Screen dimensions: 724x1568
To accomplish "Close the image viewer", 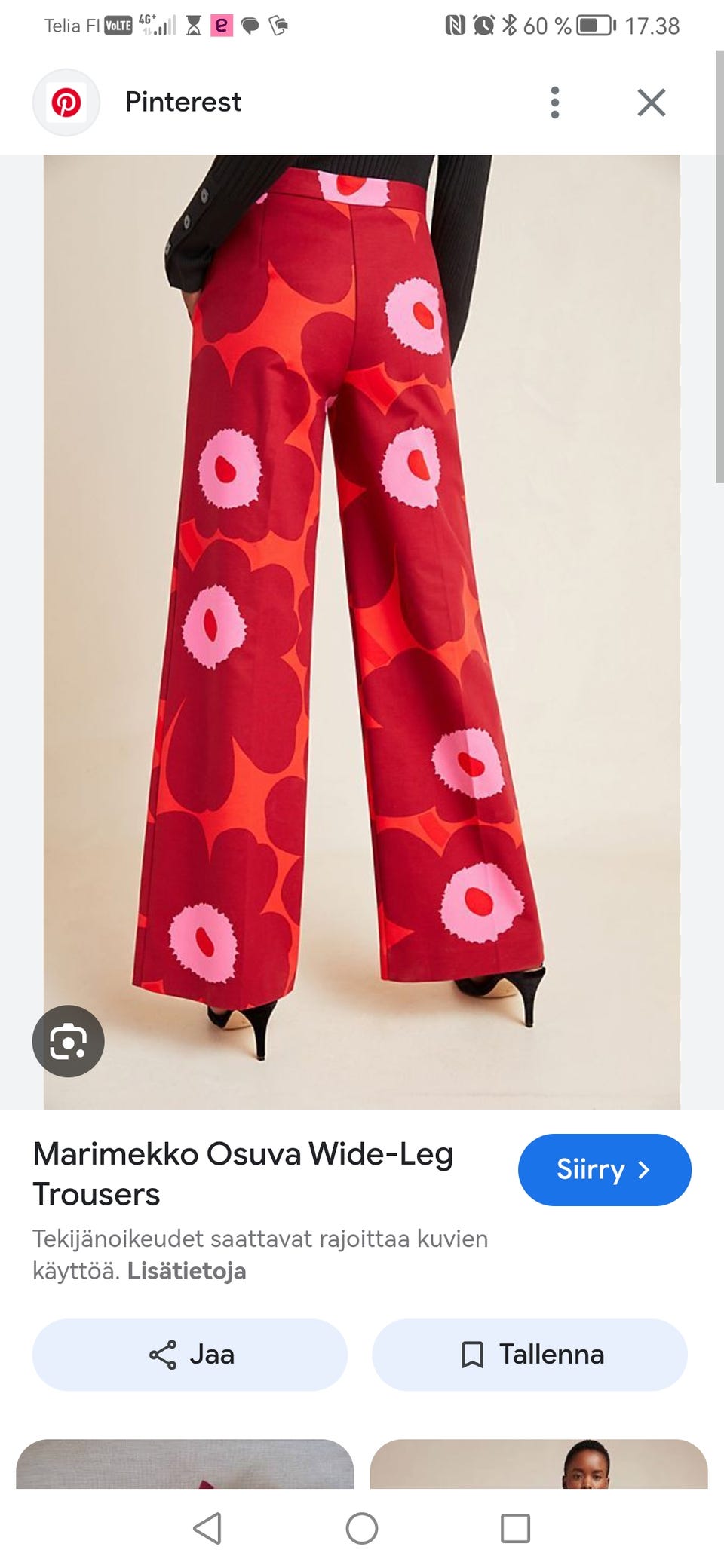I will tap(652, 103).
